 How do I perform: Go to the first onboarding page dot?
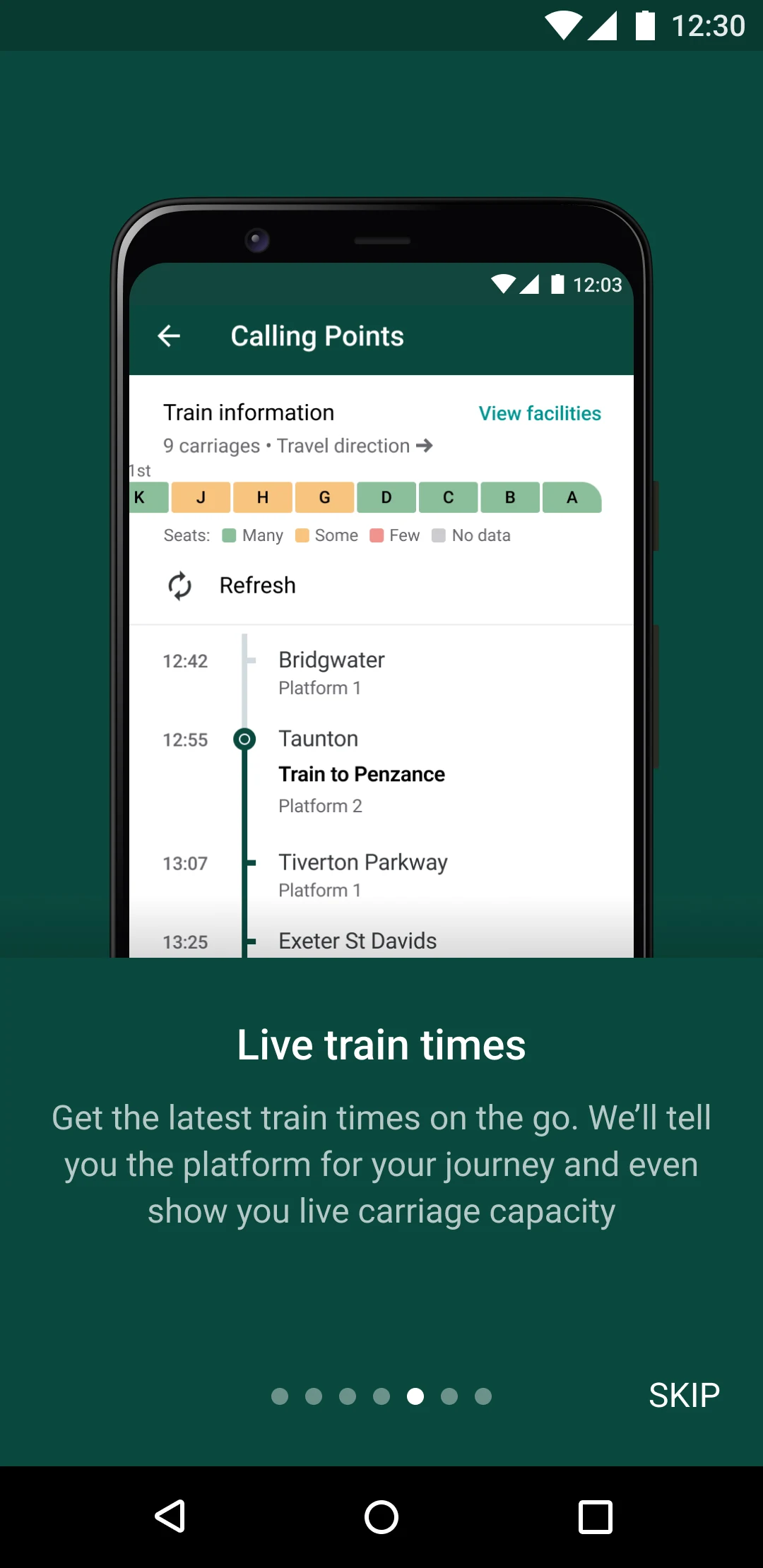coord(280,1396)
